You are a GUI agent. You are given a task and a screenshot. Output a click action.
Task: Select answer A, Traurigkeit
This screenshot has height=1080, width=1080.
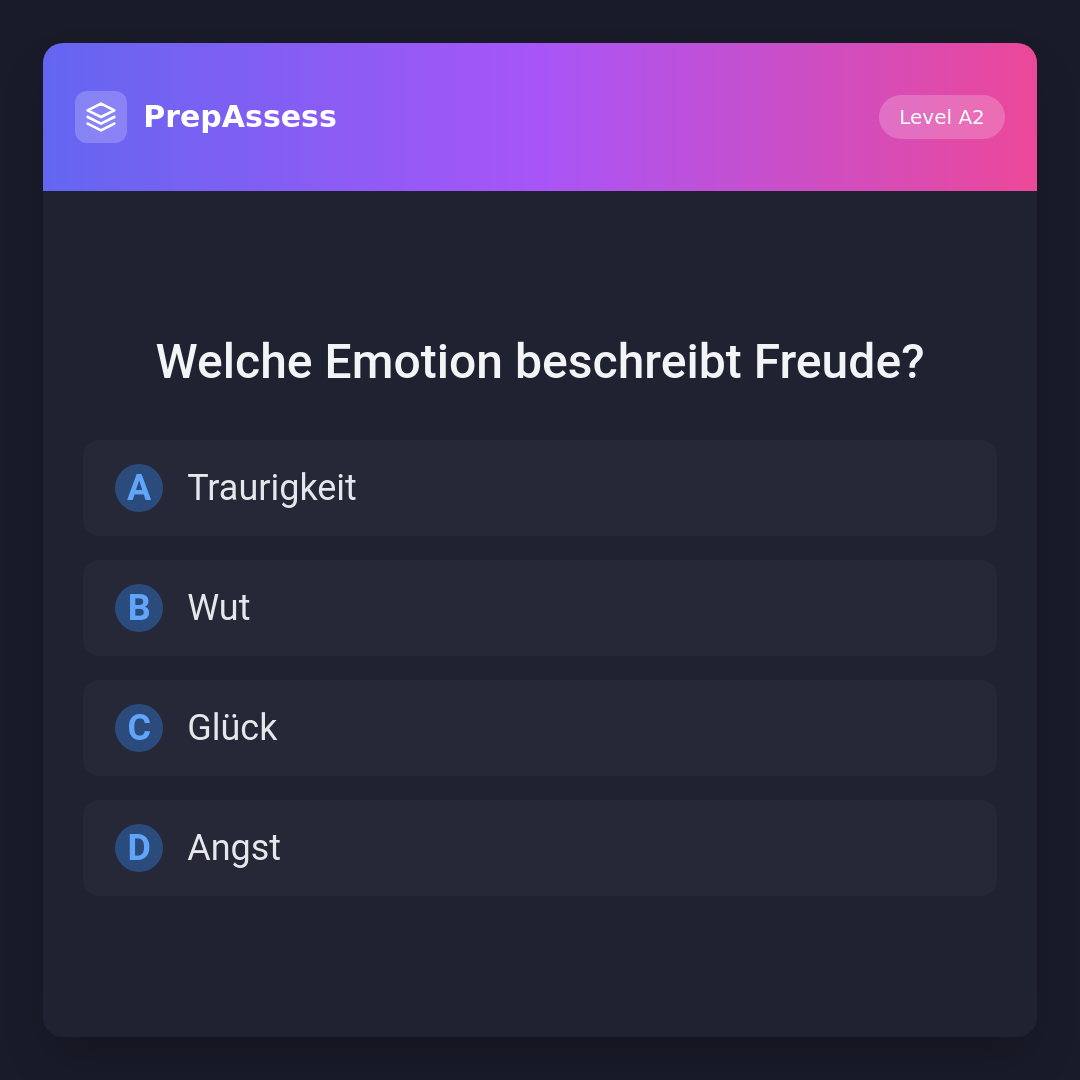coord(539,488)
